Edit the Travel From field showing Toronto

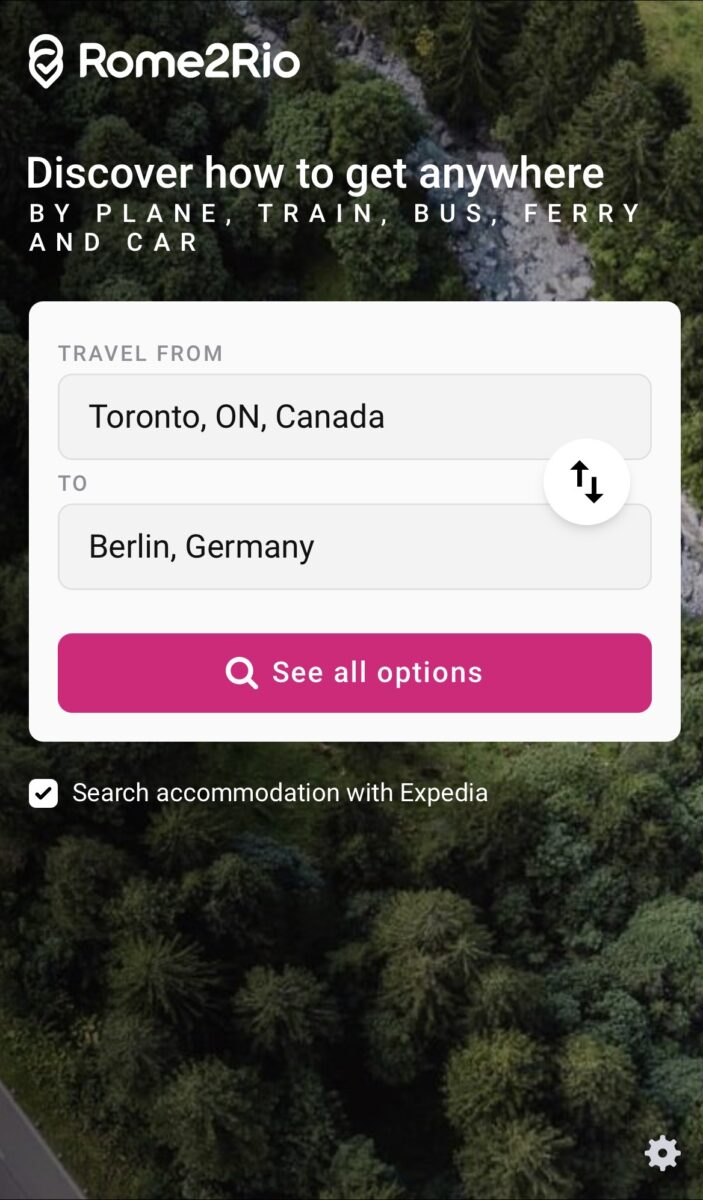click(x=300, y=417)
